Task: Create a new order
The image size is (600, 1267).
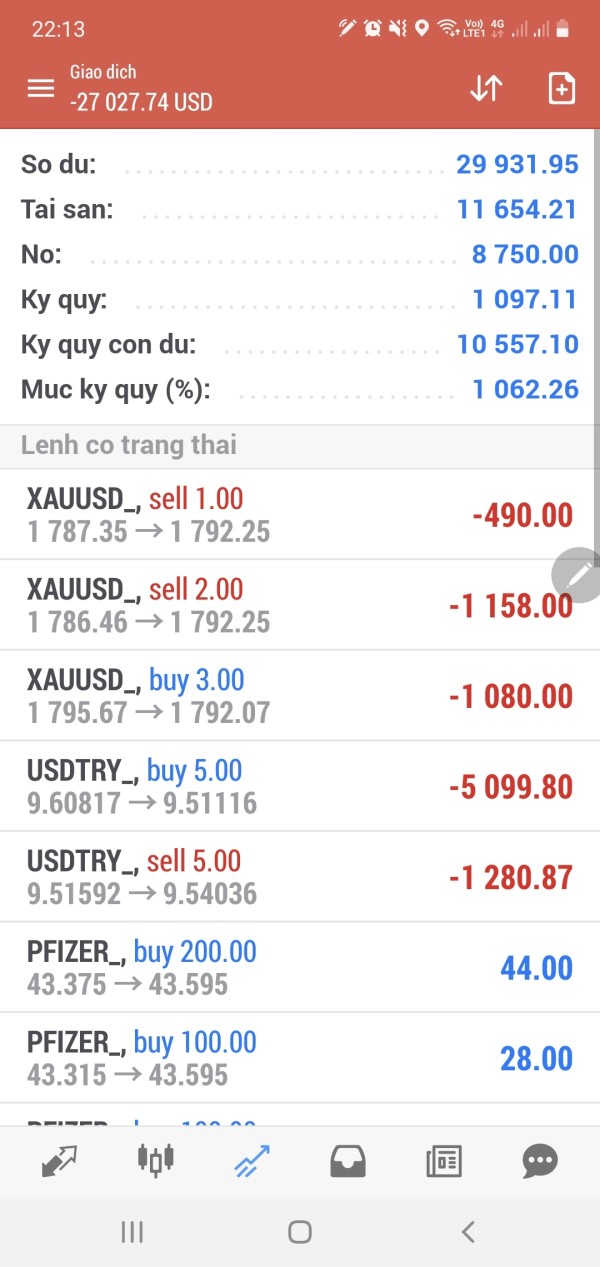Action: pyautogui.click(x=562, y=88)
